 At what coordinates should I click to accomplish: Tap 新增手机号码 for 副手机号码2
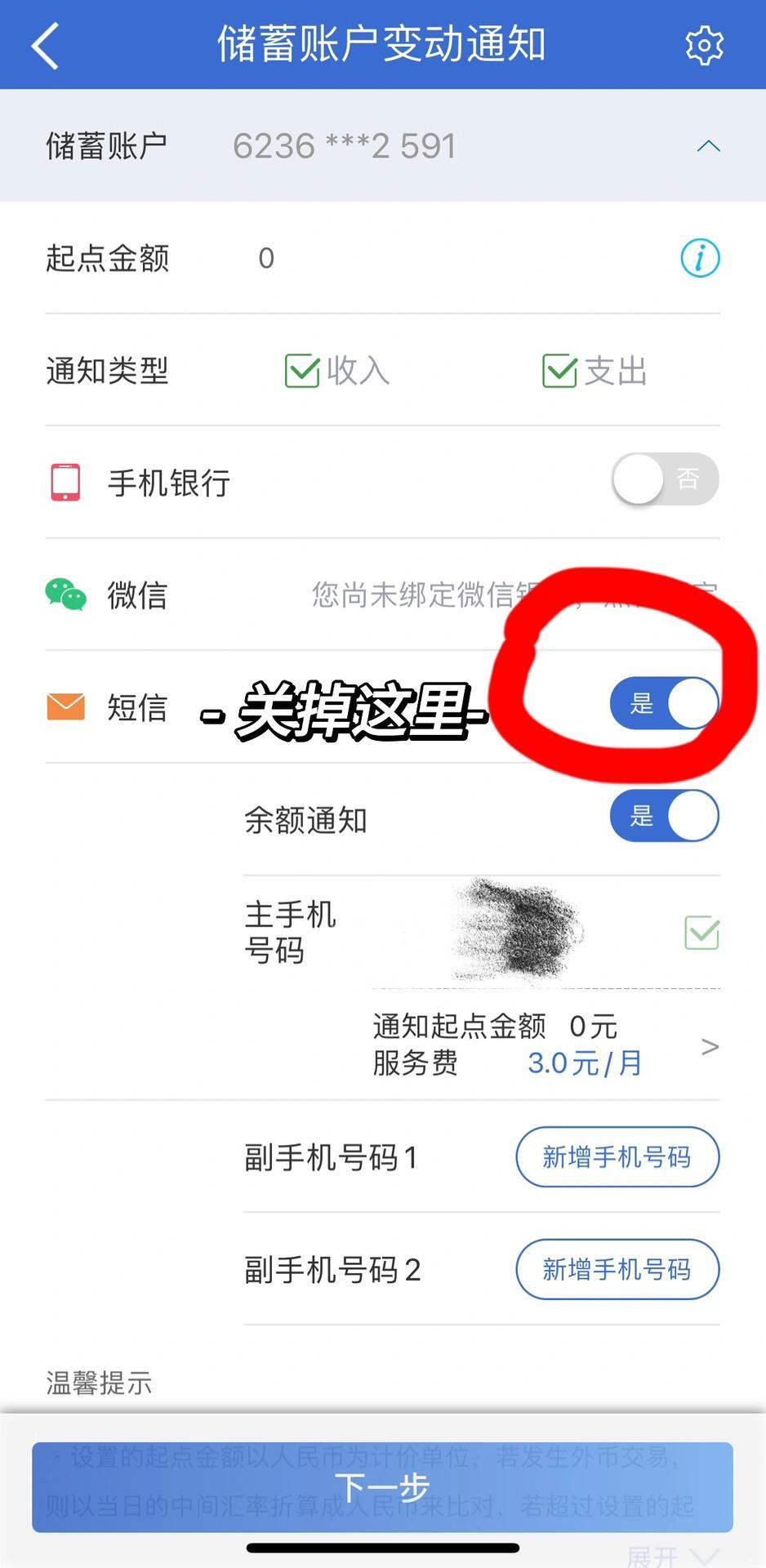[x=617, y=1270]
